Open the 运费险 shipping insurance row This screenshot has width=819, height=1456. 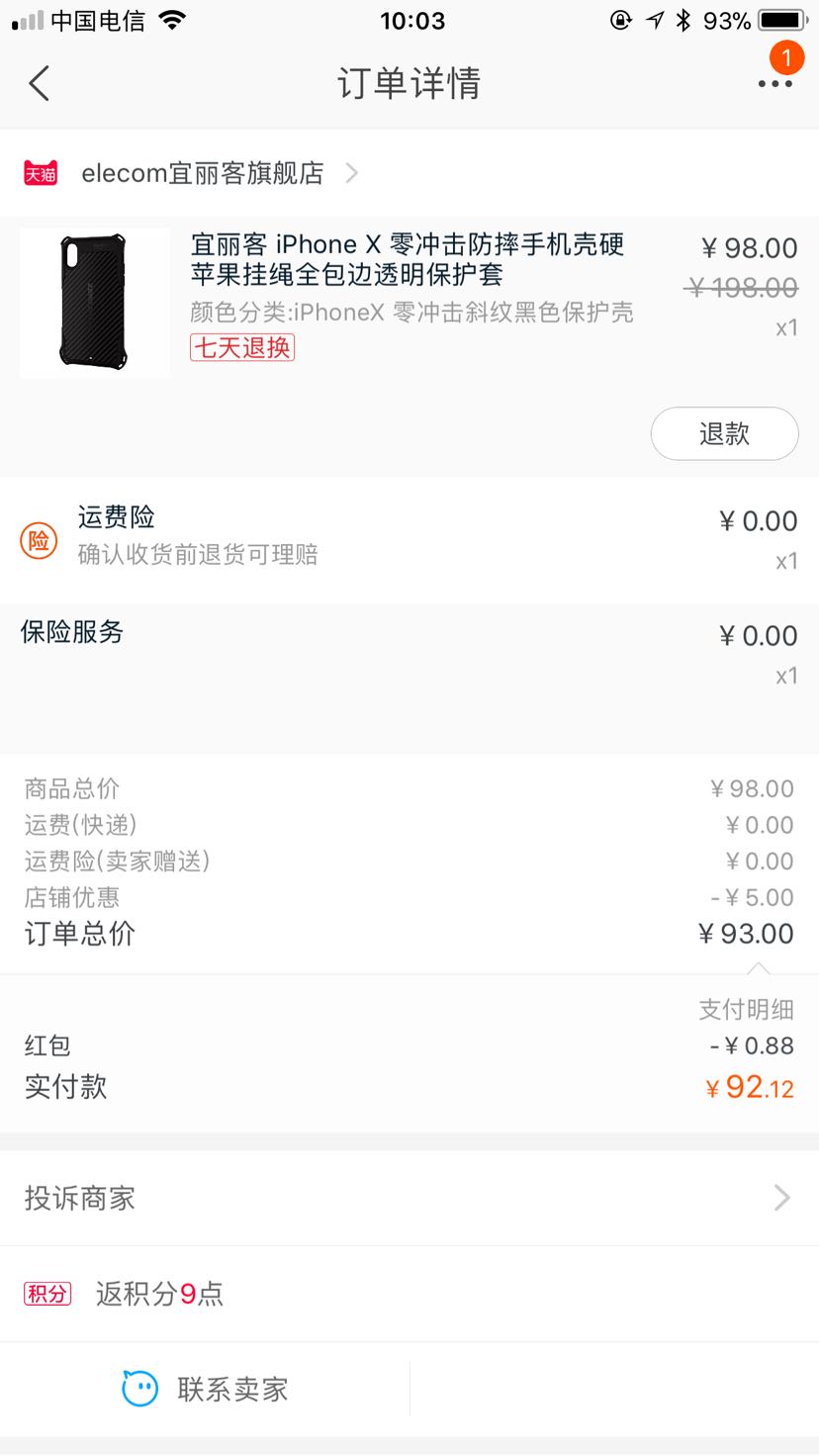tap(409, 540)
